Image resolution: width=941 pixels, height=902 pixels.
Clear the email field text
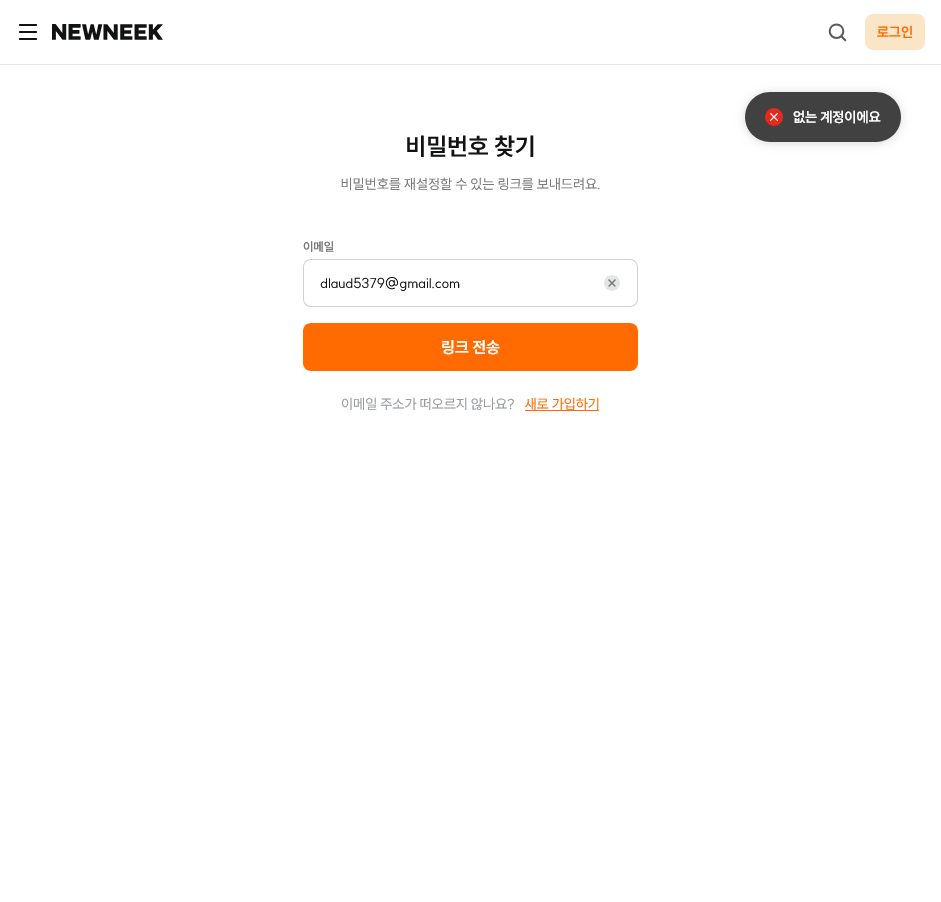click(612, 283)
